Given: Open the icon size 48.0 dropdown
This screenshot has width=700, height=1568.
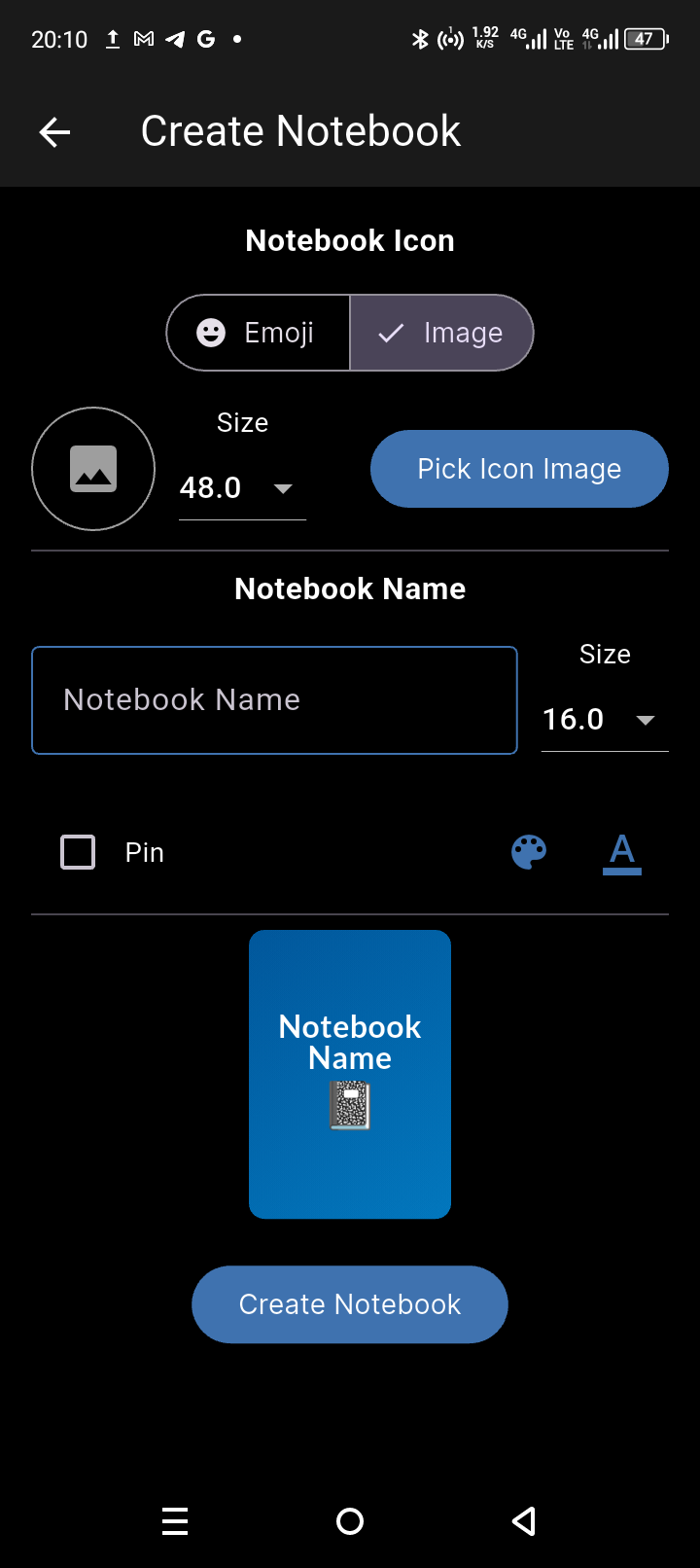Looking at the screenshot, I should pyautogui.click(x=242, y=488).
